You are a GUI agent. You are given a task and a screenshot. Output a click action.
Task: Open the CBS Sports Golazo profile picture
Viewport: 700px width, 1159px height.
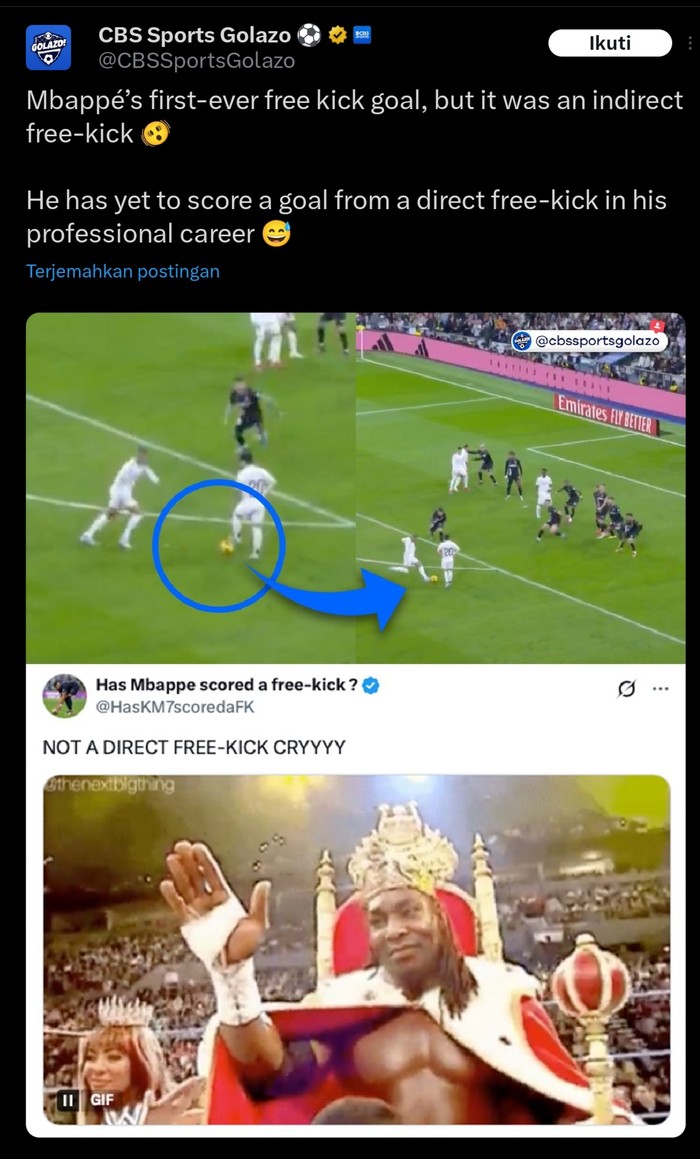pyautogui.click(x=48, y=48)
